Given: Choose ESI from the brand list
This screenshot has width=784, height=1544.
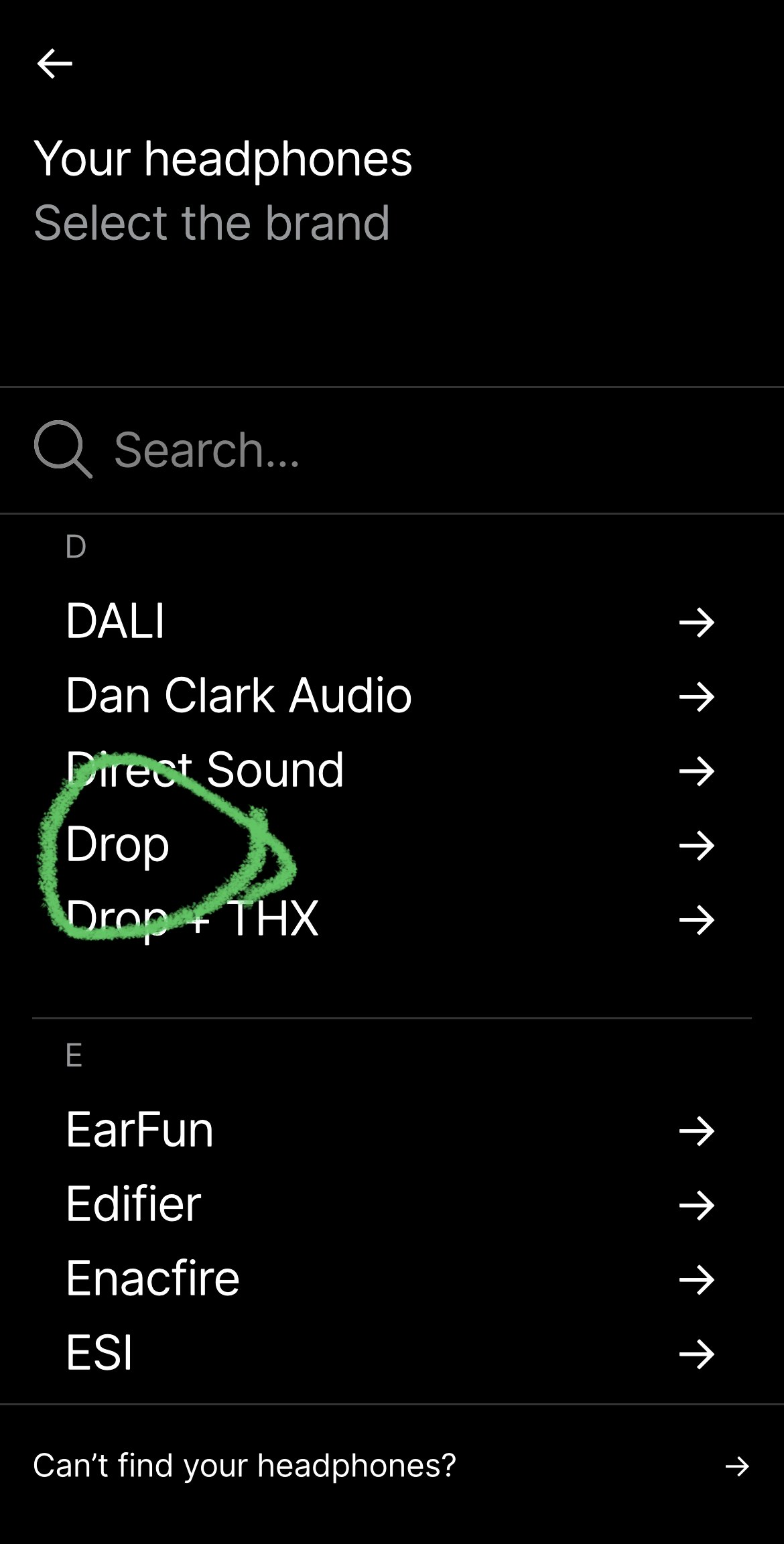Looking at the screenshot, I should tap(390, 1353).
